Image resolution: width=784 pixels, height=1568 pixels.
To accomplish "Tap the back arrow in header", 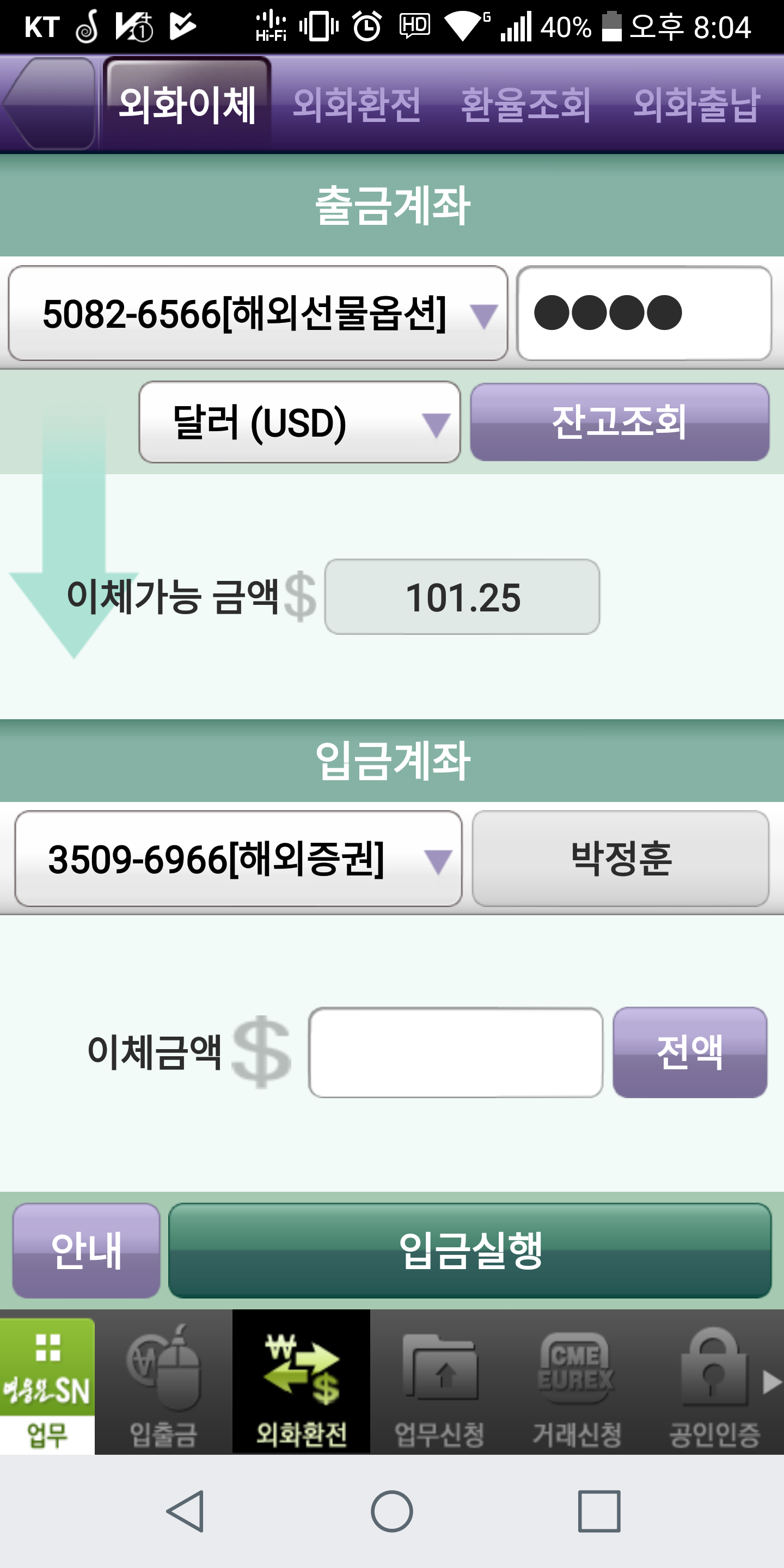I will [x=48, y=103].
